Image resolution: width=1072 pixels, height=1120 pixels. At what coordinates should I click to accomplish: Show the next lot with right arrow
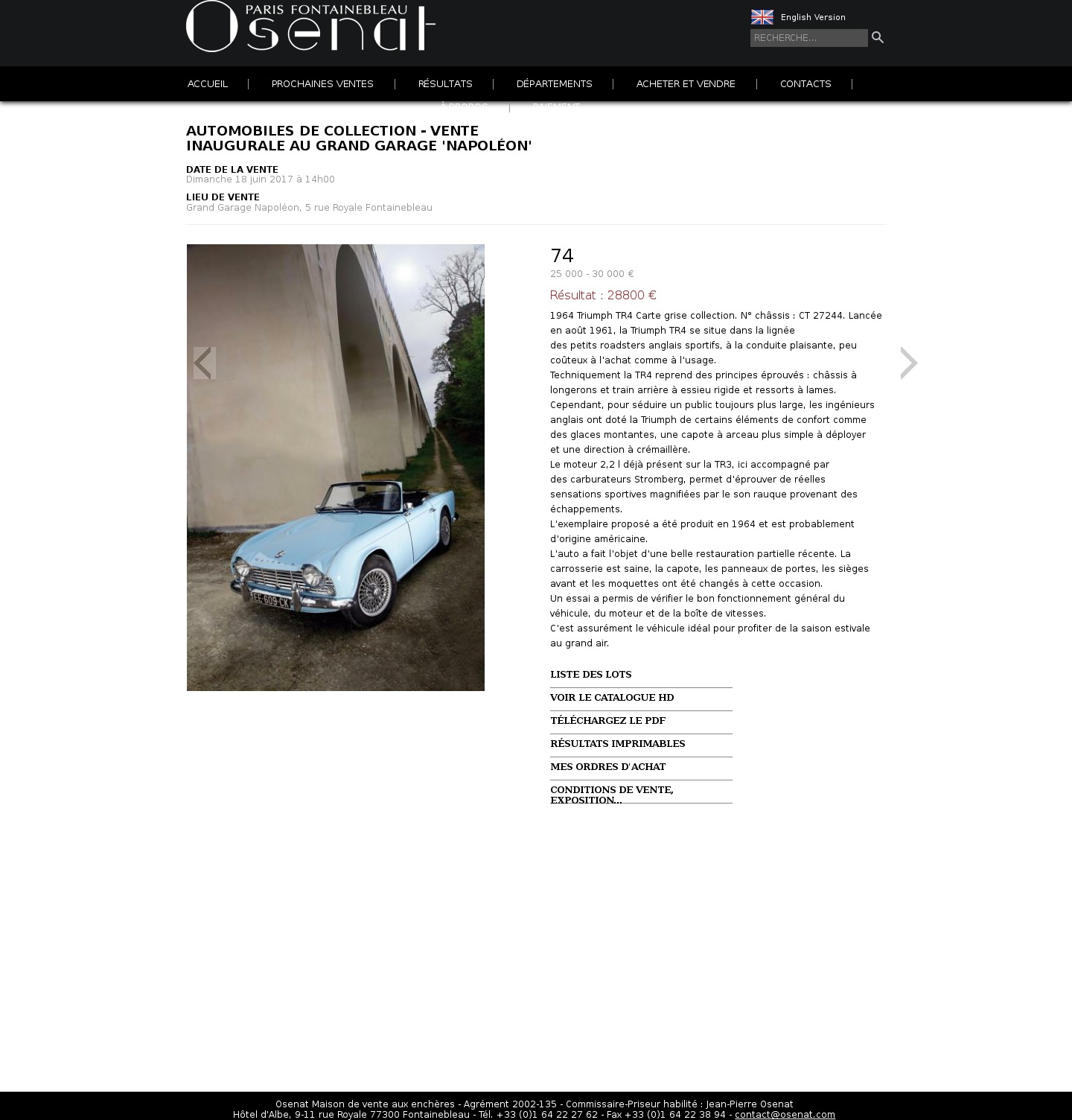click(x=908, y=363)
